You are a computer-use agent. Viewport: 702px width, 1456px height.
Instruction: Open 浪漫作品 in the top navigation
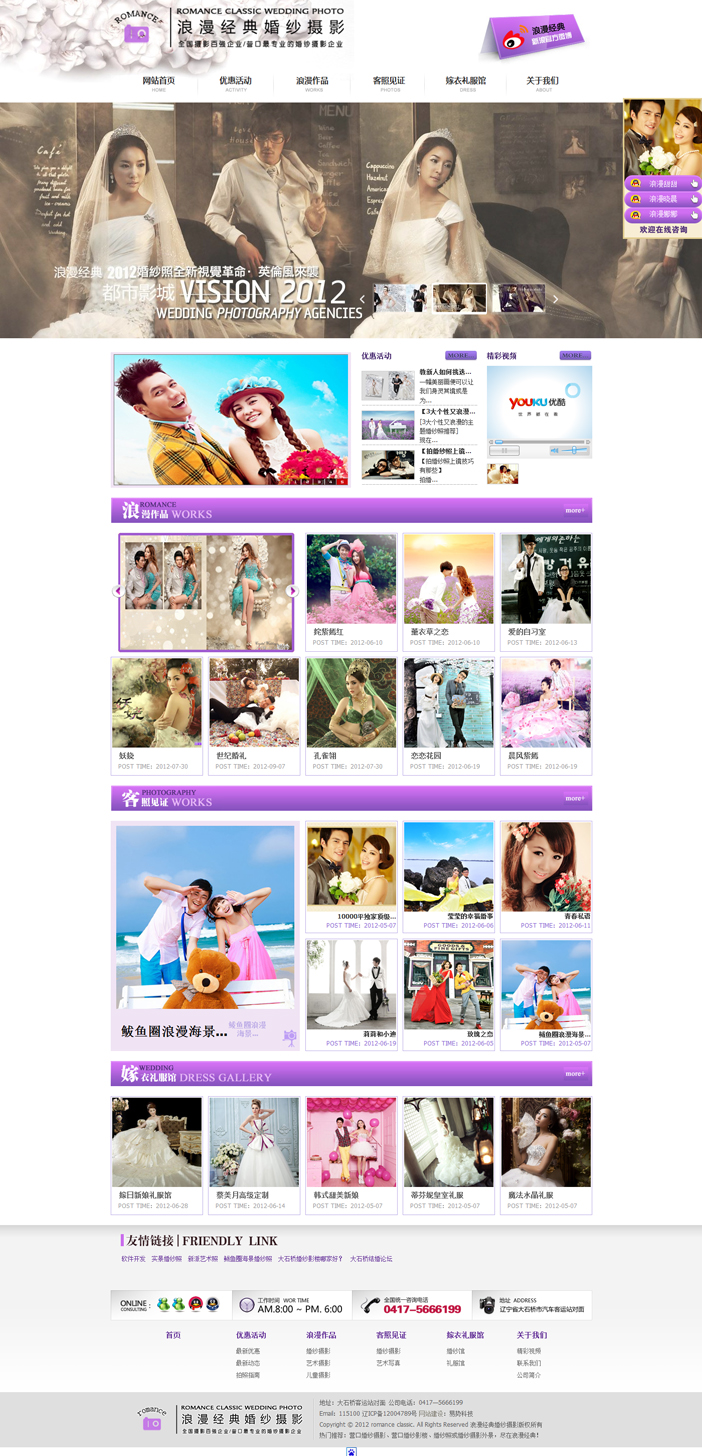coord(313,83)
